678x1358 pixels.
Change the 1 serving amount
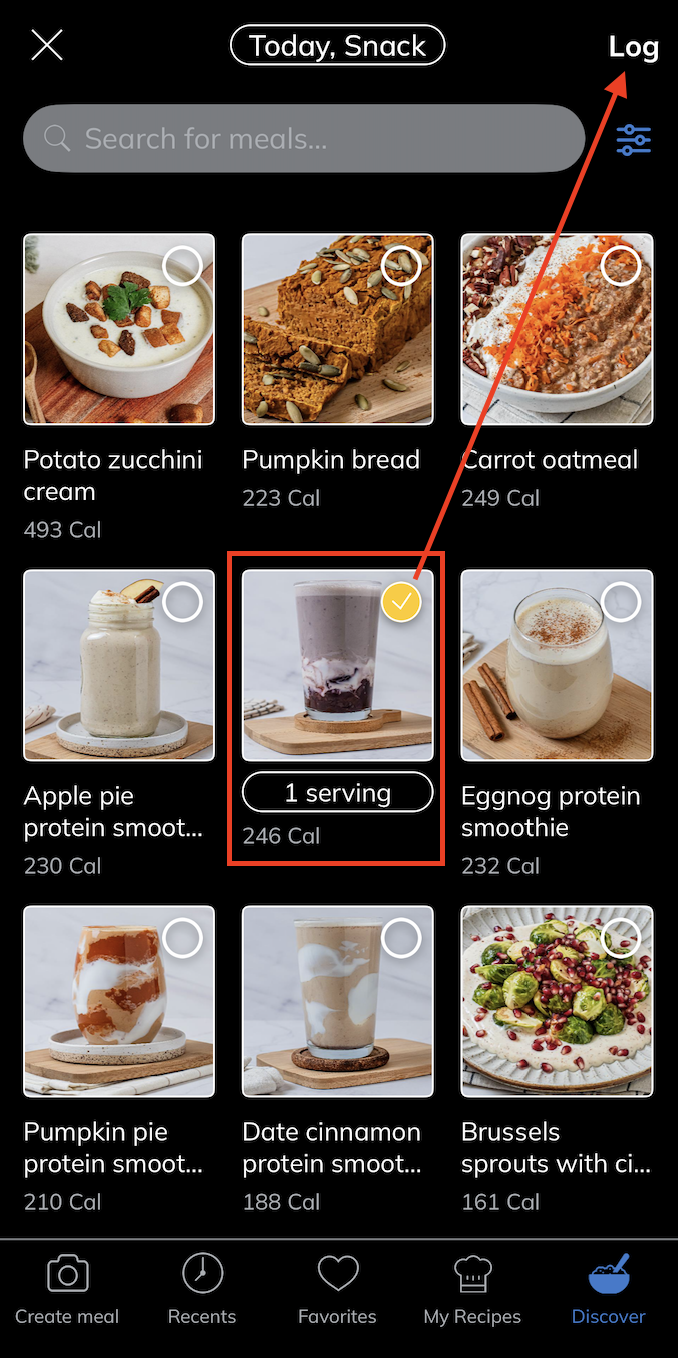(338, 793)
